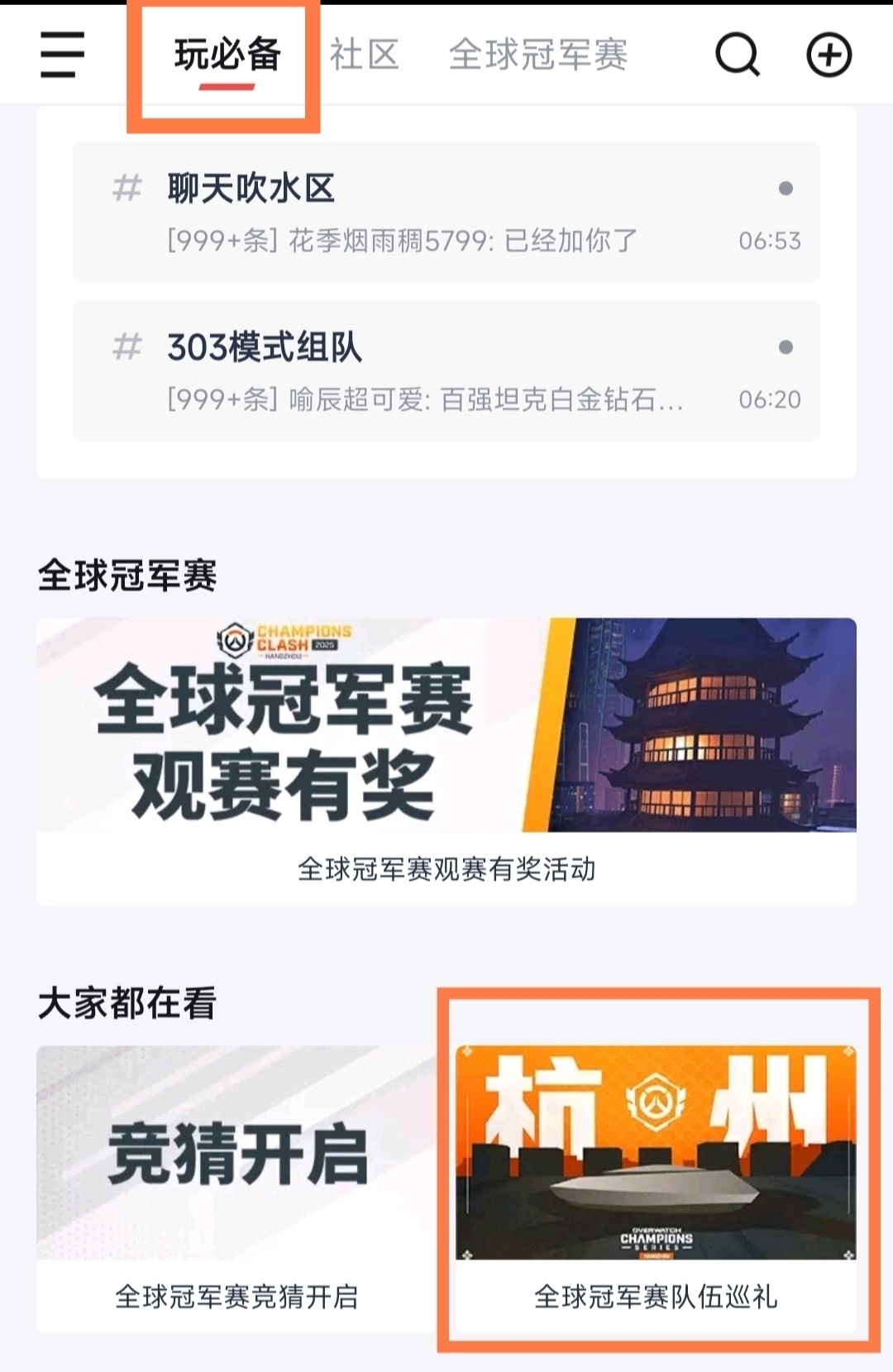Switch to the 社区 tab
This screenshot has height=1372, width=893.
pos(365,55)
